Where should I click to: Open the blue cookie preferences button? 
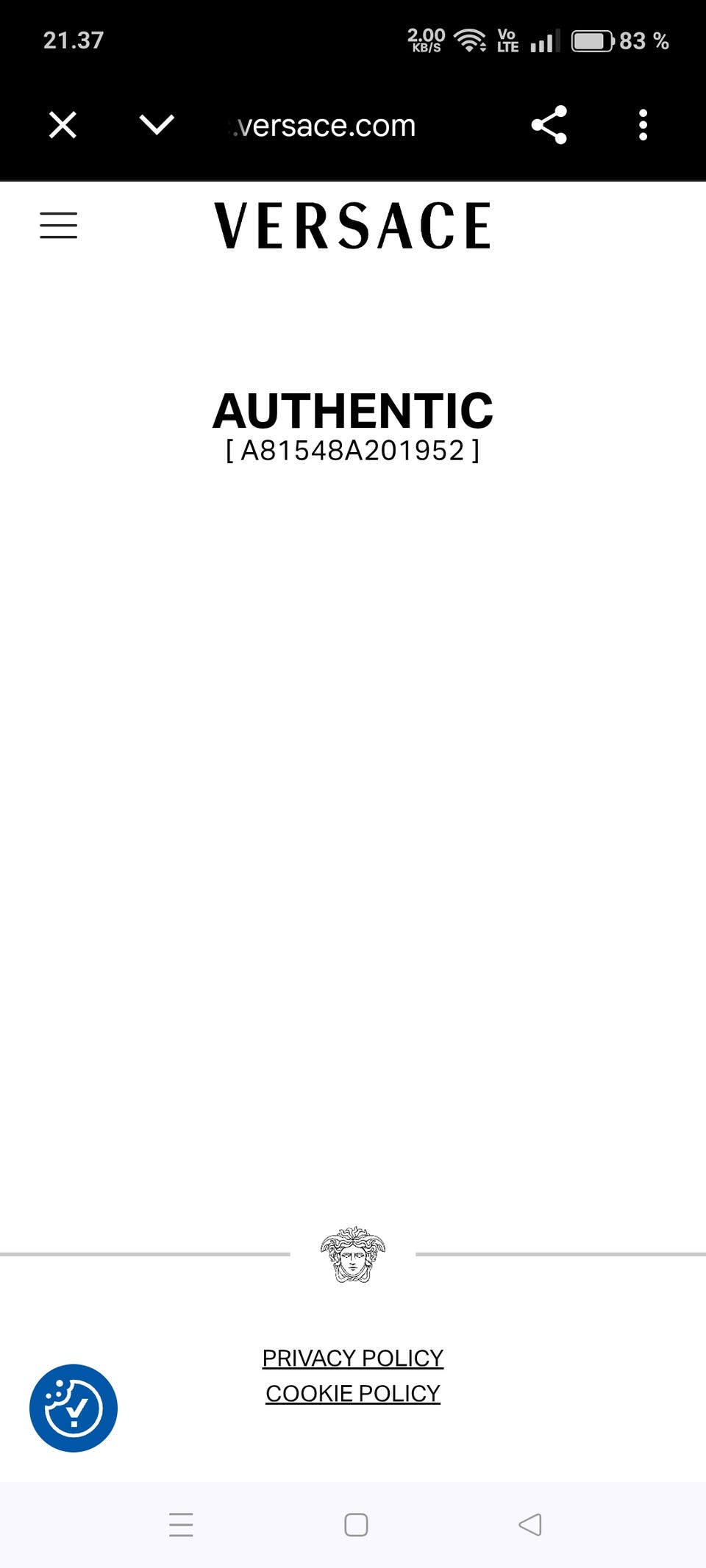[x=74, y=1408]
